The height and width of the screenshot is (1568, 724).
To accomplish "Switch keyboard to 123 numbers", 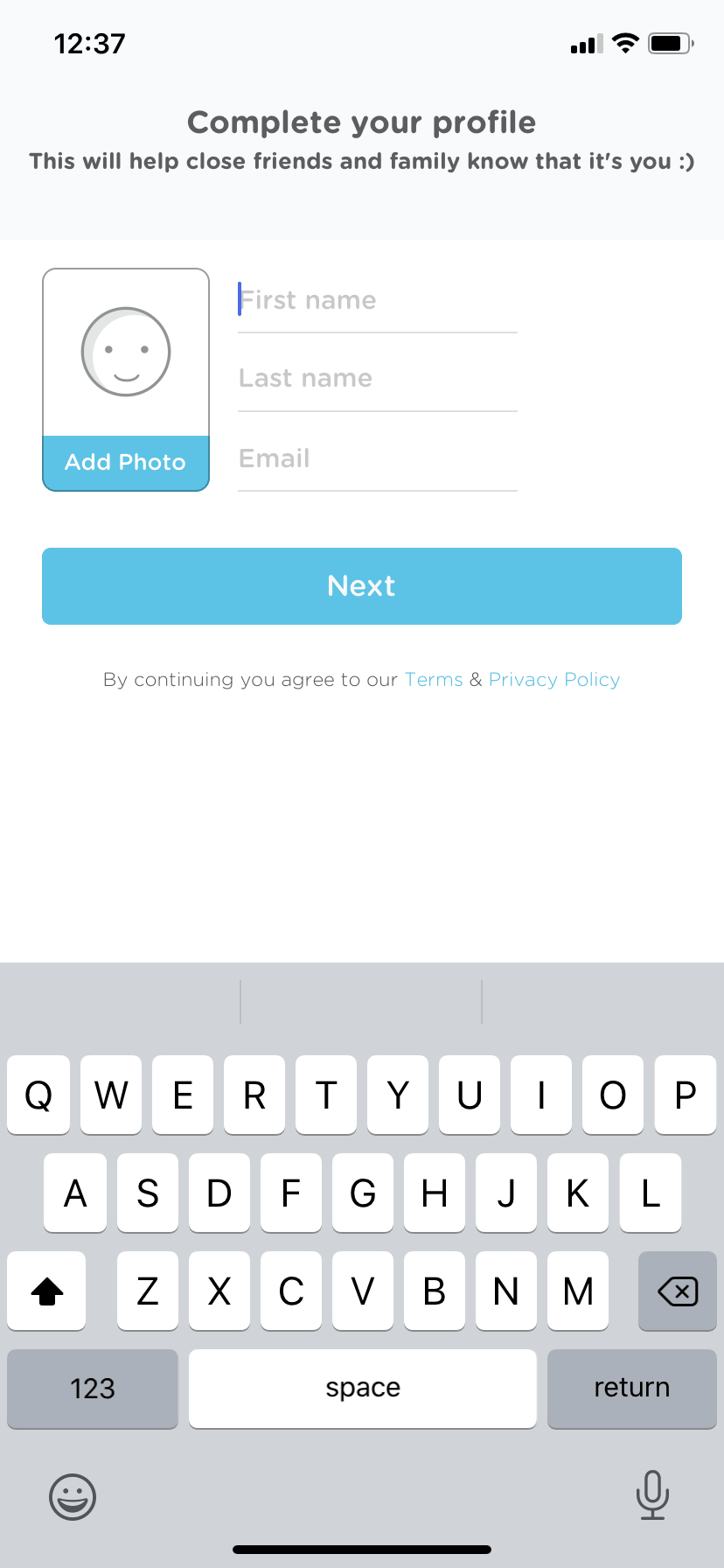I will coord(93,1389).
